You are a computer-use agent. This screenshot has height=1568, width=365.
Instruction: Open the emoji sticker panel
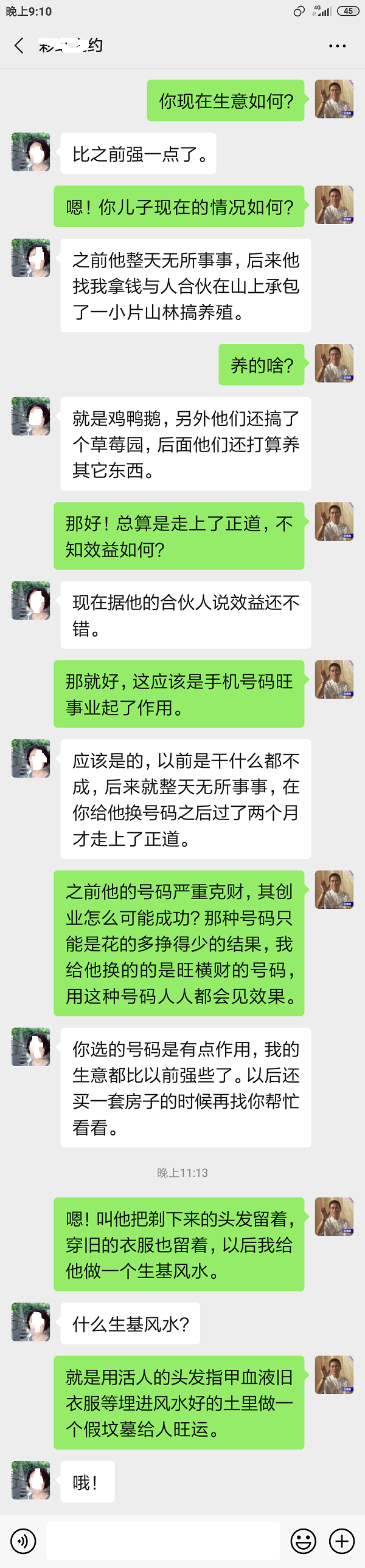pos(303,1541)
